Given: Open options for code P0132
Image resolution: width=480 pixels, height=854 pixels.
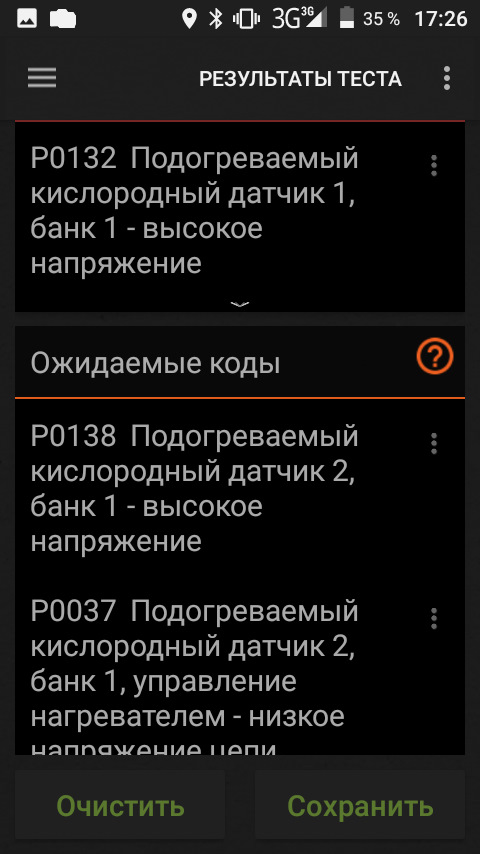Looking at the screenshot, I should (x=434, y=166).
